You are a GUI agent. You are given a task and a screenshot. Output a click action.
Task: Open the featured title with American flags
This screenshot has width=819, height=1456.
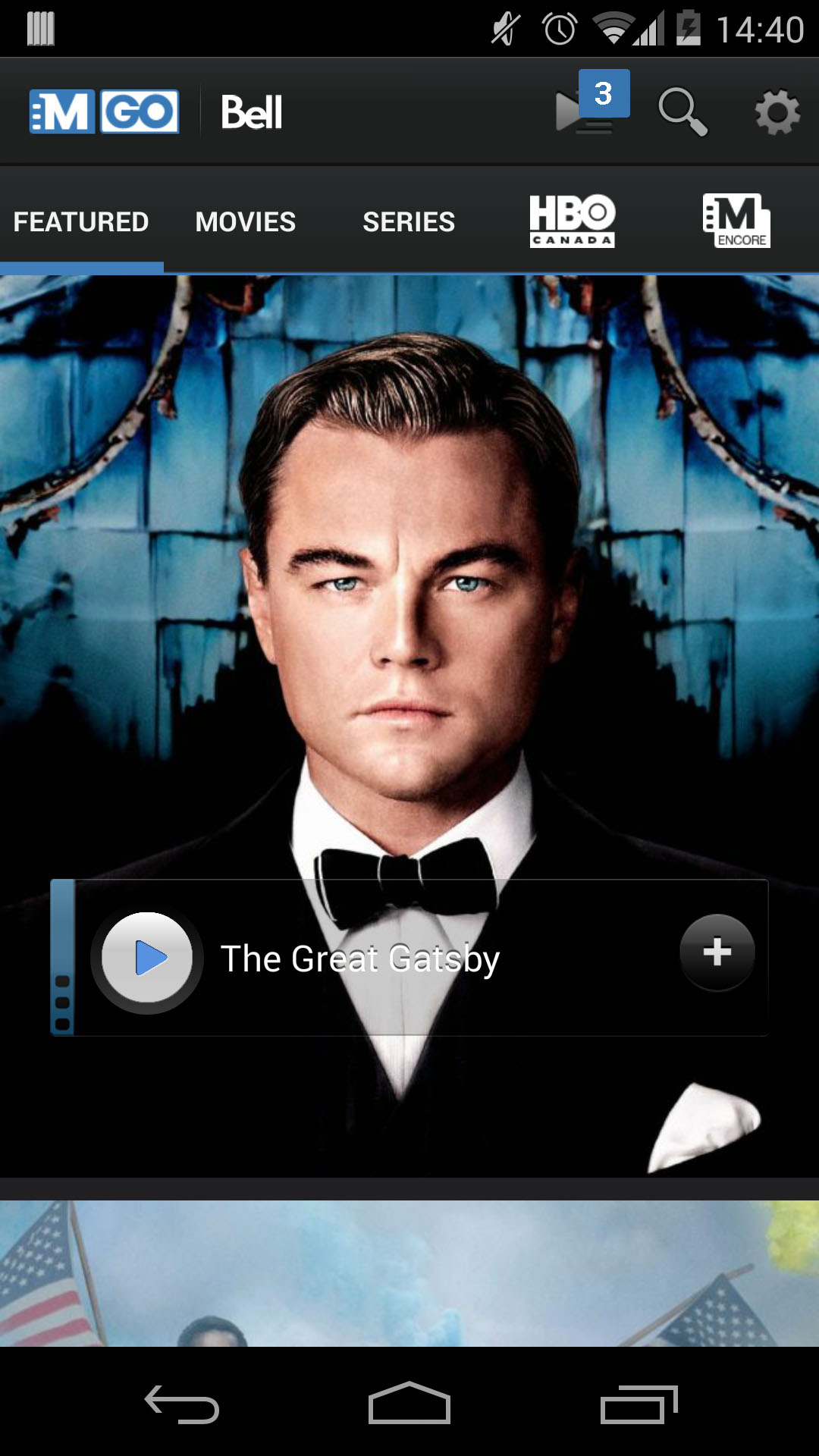(x=409, y=1272)
